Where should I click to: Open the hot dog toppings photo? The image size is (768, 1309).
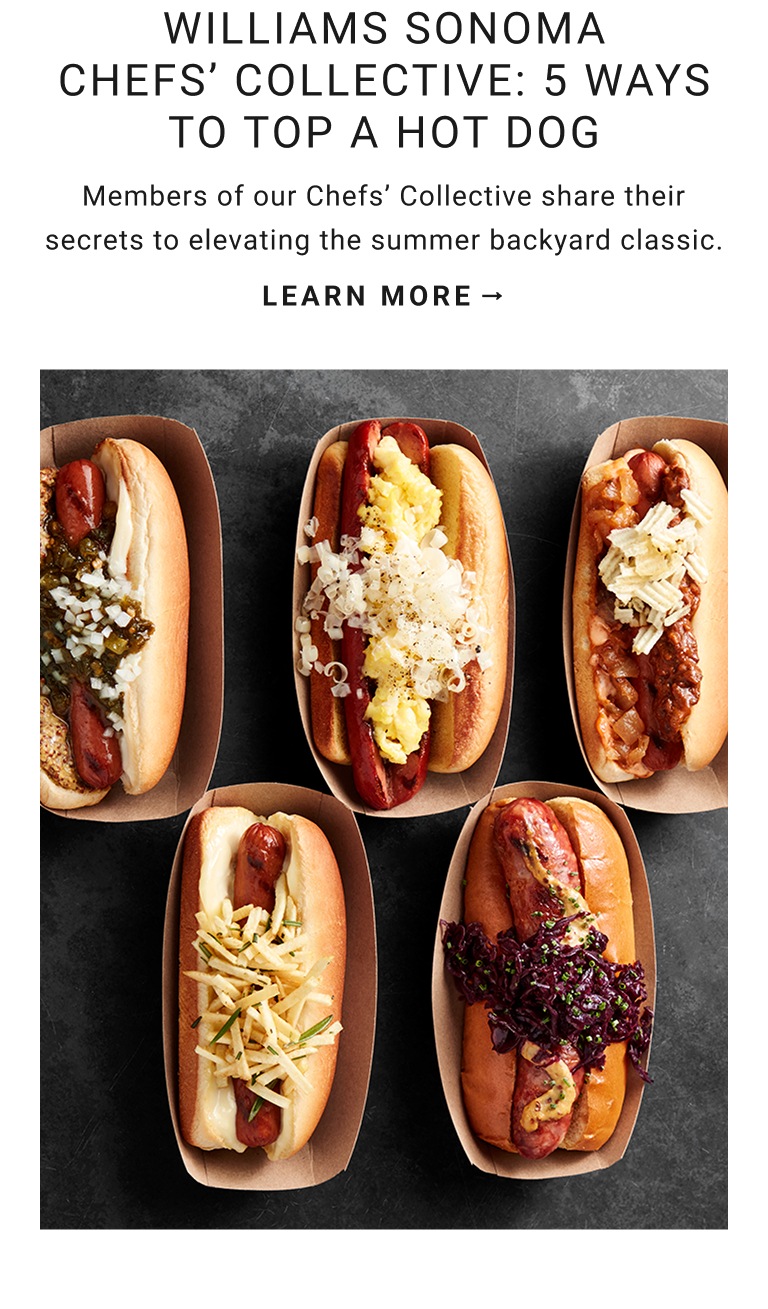pos(384,799)
